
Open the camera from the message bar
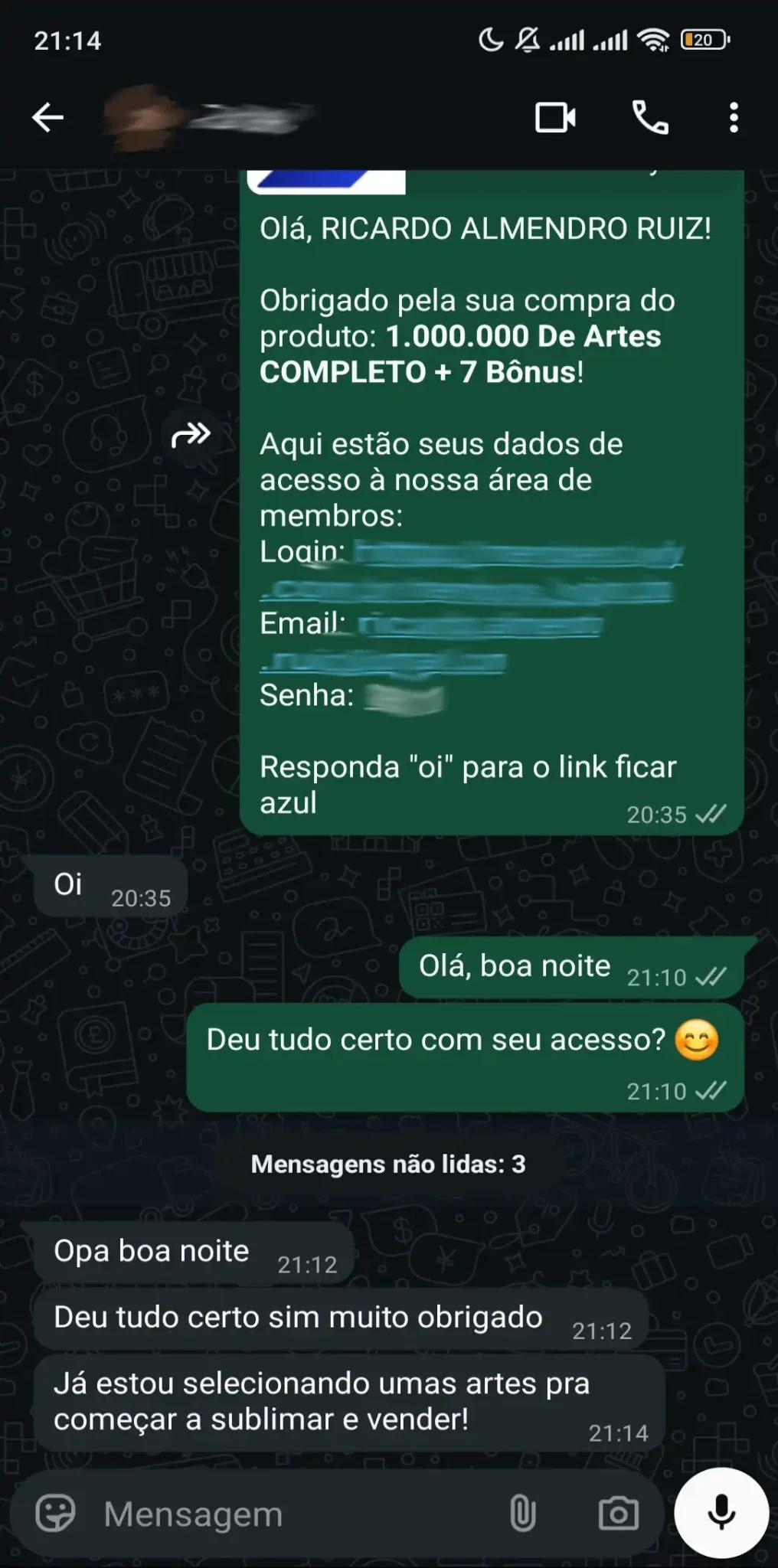619,1513
